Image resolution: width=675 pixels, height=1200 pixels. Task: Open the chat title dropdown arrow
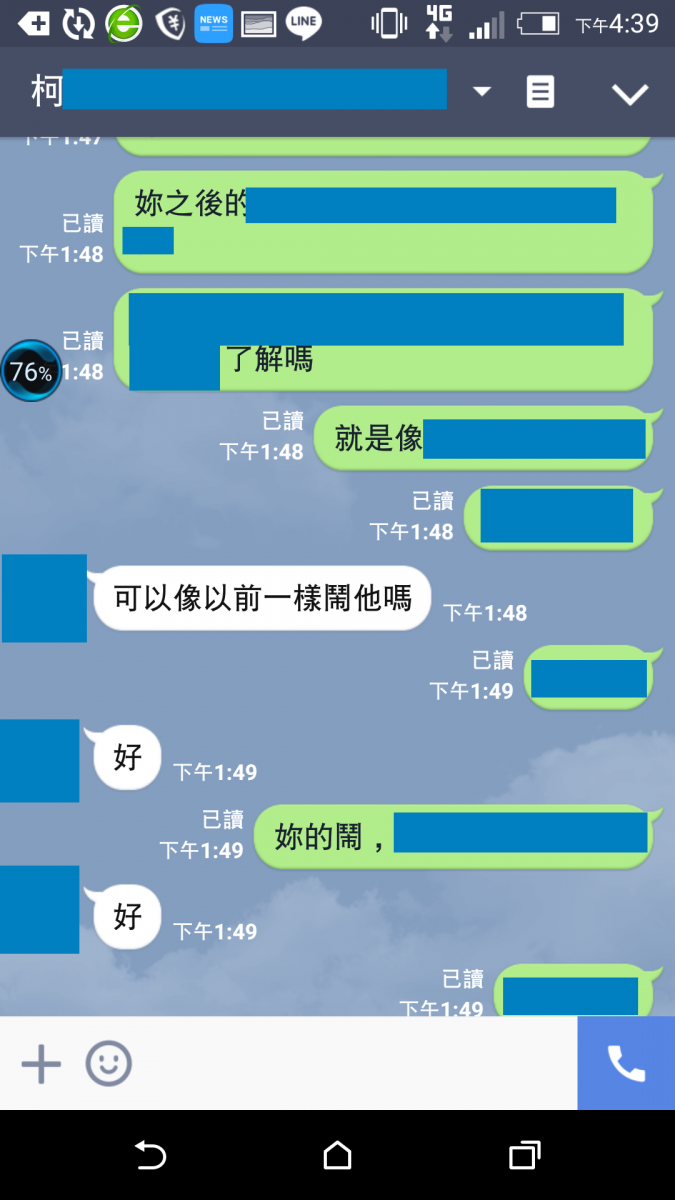click(482, 92)
